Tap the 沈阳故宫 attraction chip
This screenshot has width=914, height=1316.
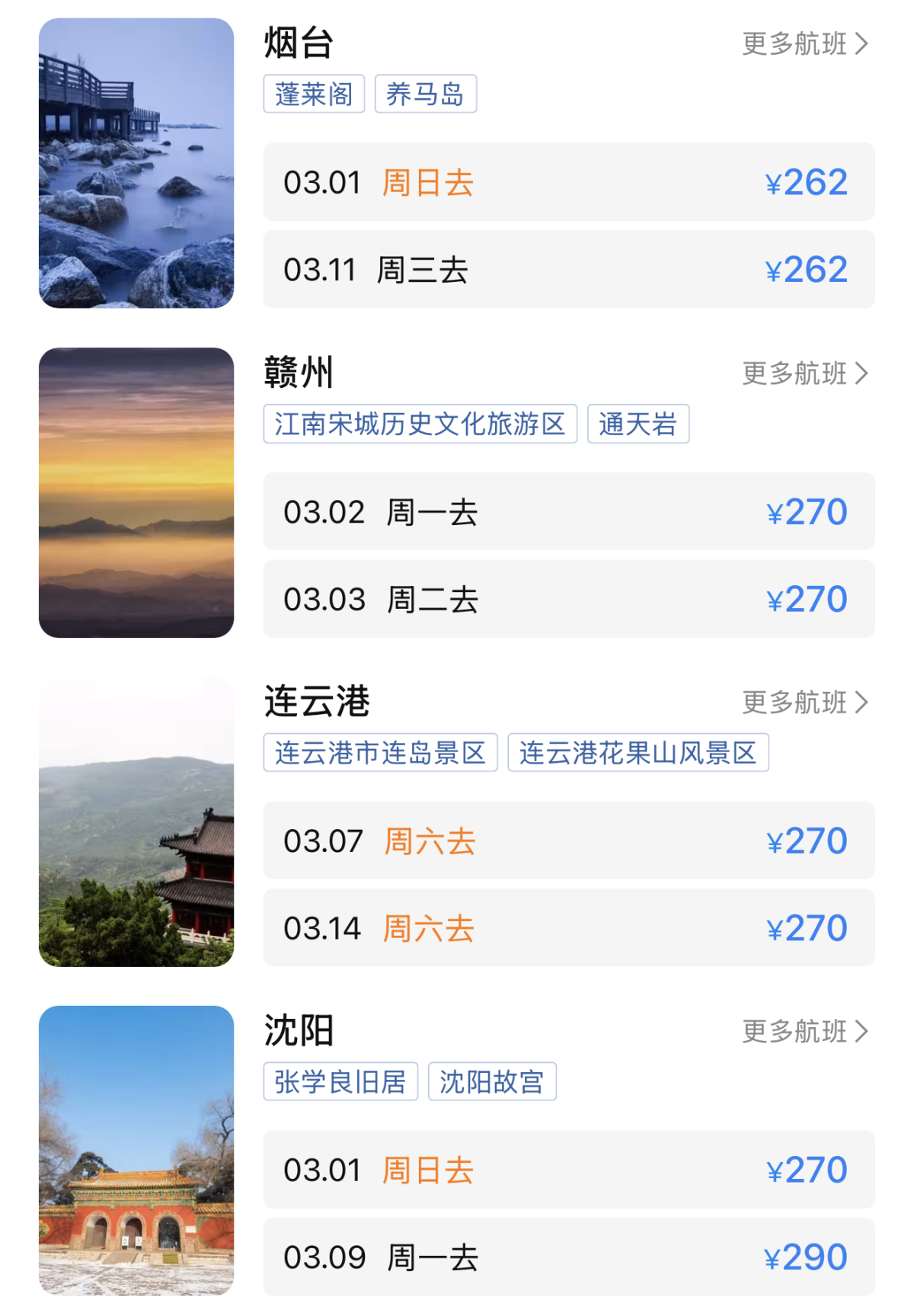[x=491, y=1082]
